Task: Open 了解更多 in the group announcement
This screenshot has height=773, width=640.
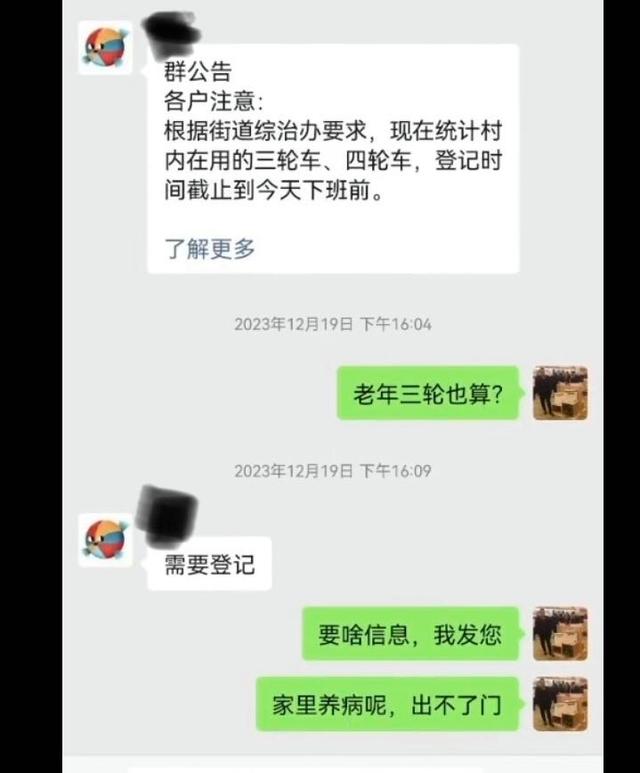Action: pyautogui.click(x=210, y=249)
